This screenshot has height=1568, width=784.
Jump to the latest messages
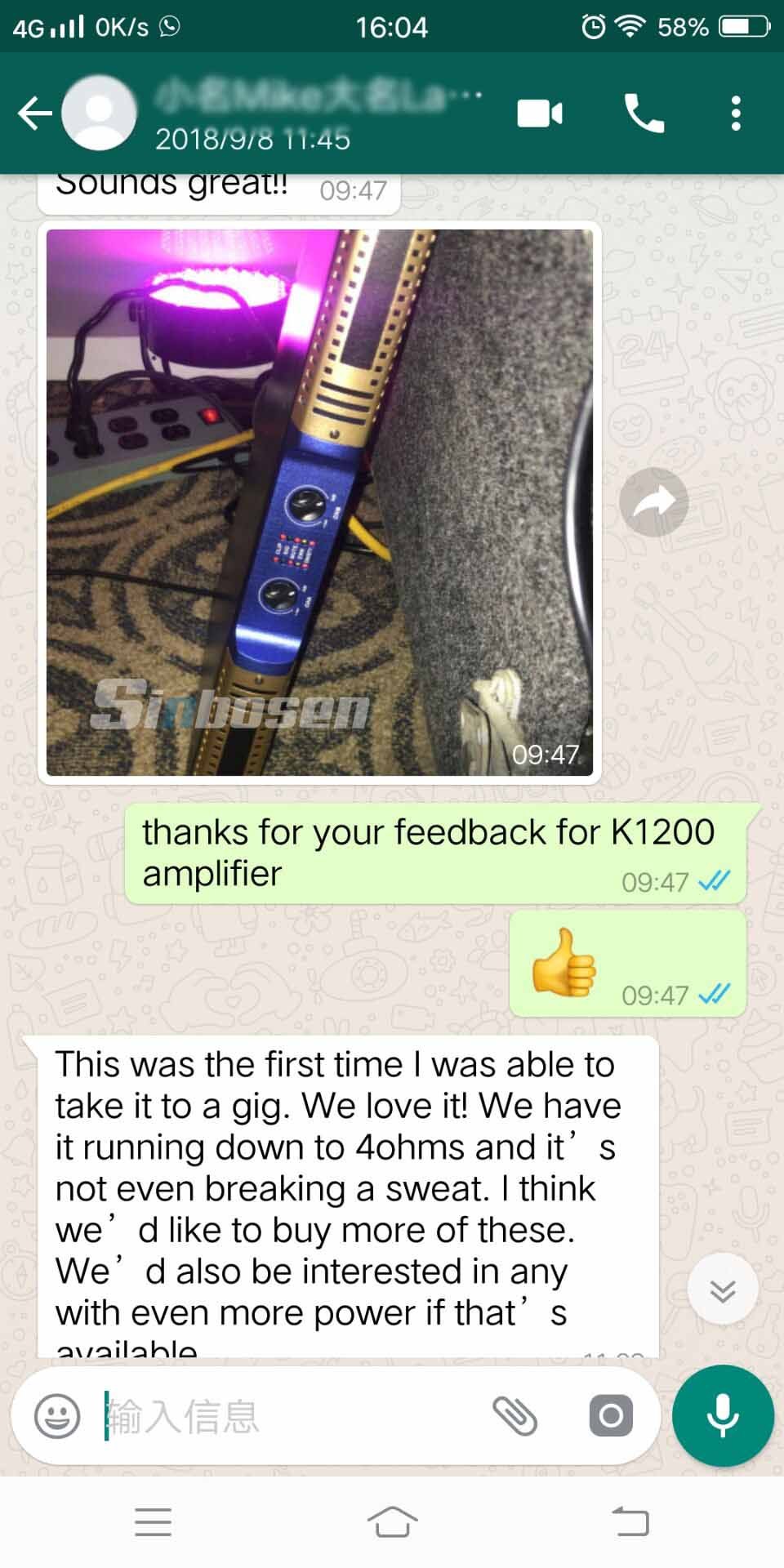tap(723, 1290)
